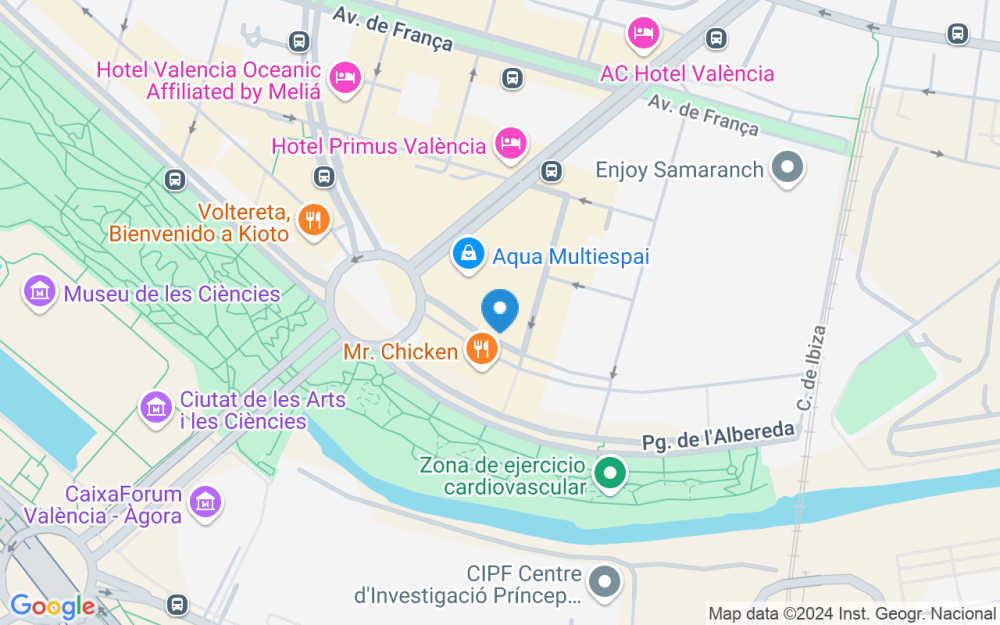Tap the Enjoy Samaranch place marker
1000x625 pixels.
(788, 168)
